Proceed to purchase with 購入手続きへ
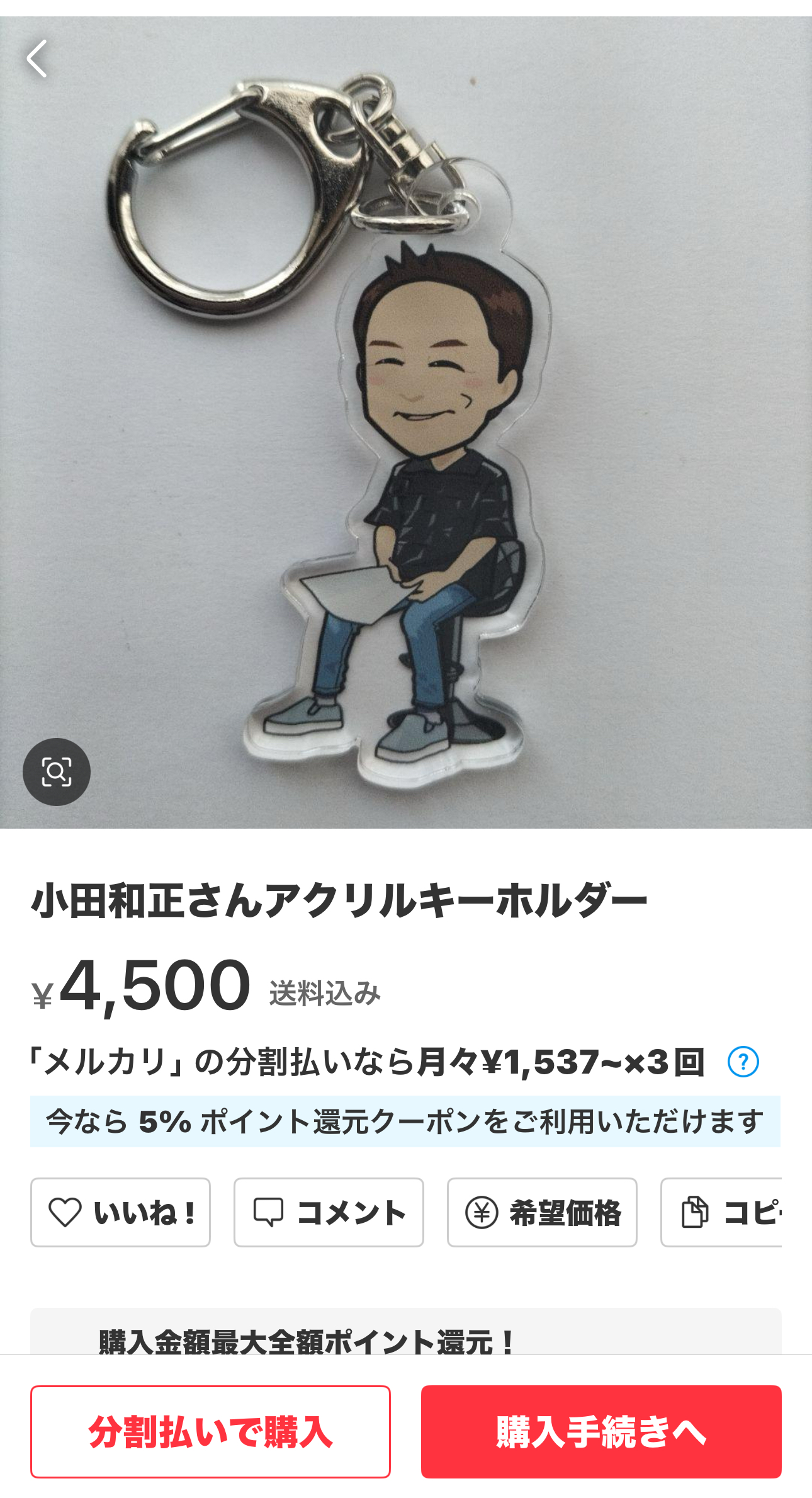The image size is (812, 1498). (x=601, y=1431)
